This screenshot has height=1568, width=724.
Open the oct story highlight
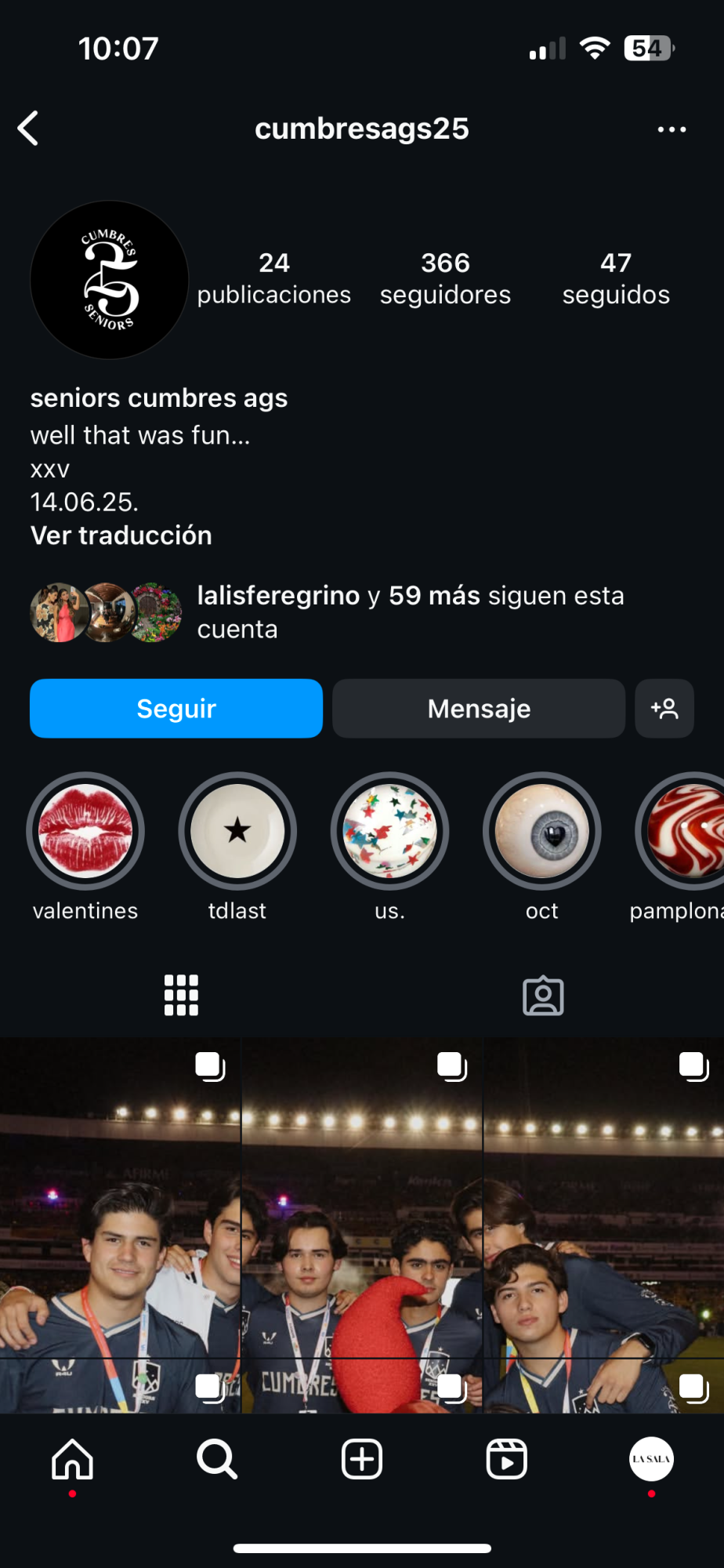pyautogui.click(x=541, y=831)
